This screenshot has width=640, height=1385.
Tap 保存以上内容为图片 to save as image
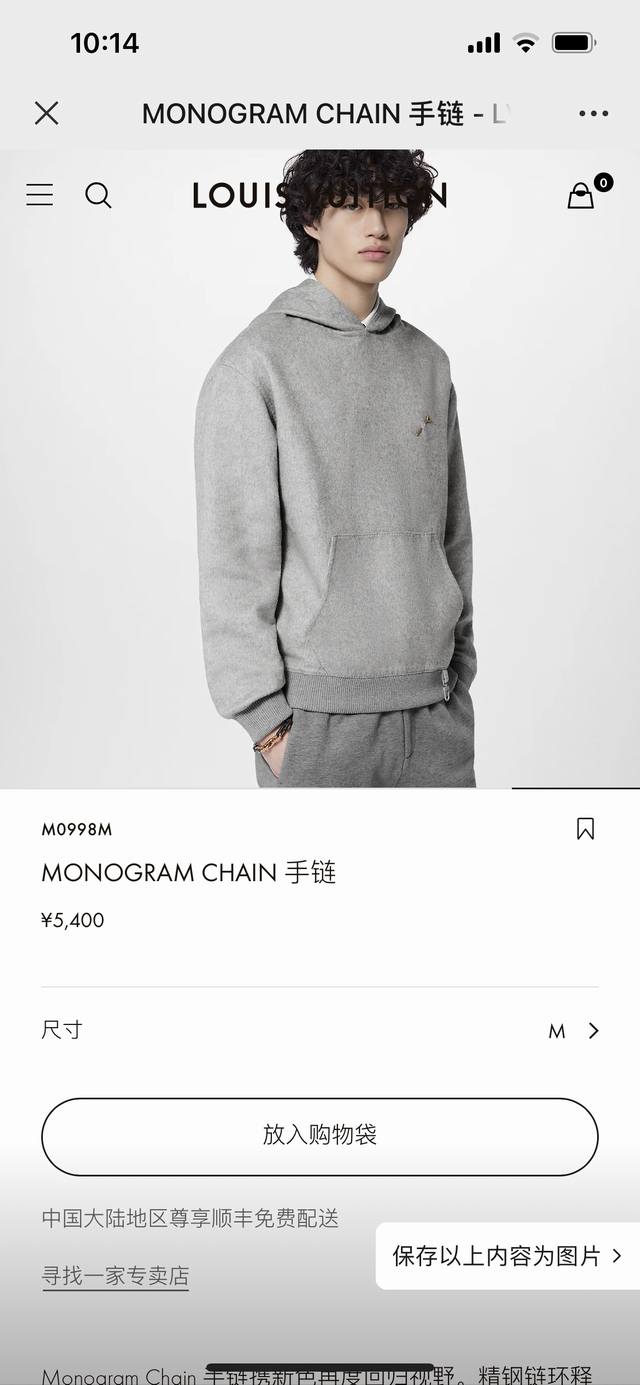506,1255
